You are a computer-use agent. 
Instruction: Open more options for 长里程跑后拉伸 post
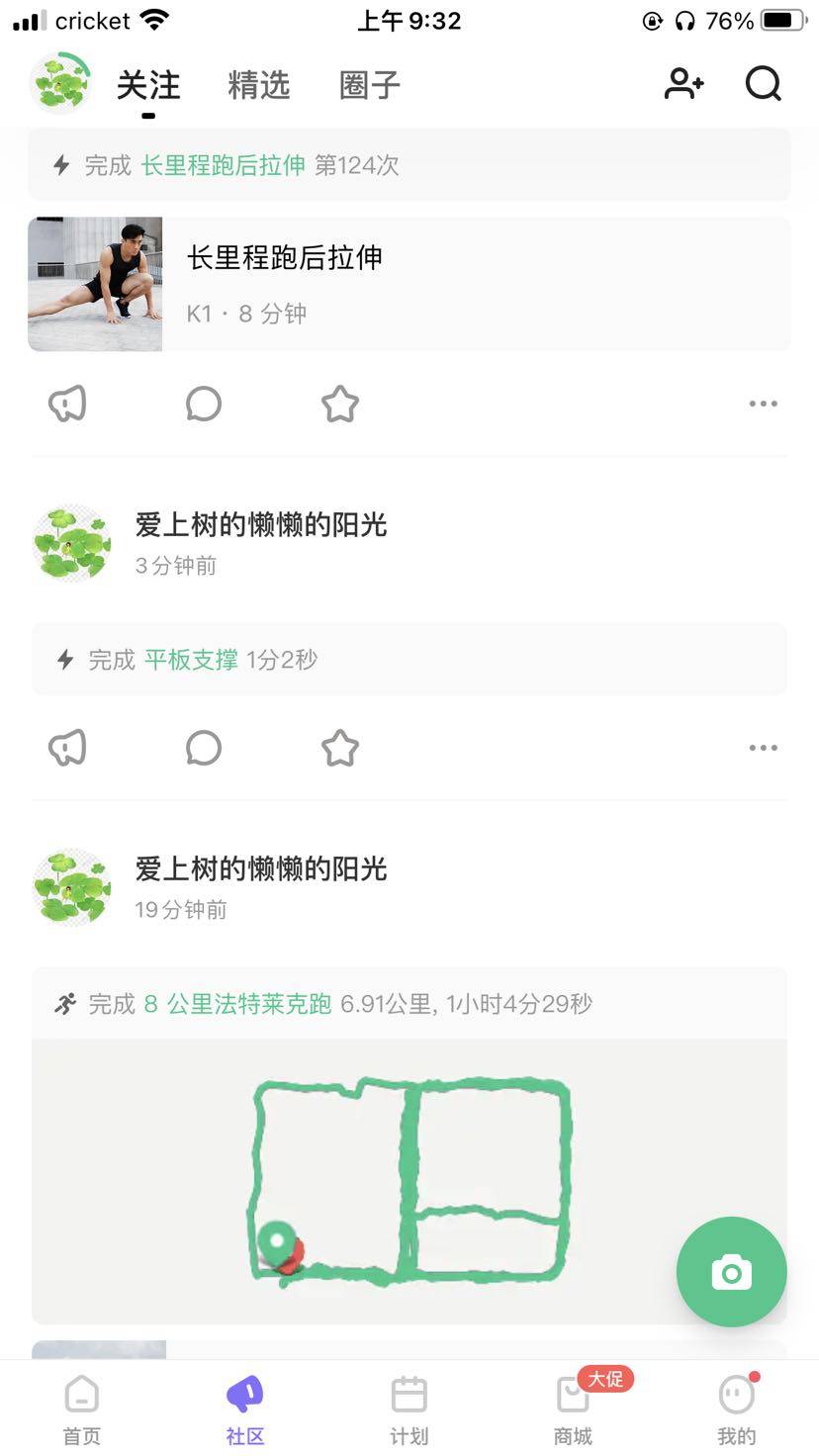[763, 404]
